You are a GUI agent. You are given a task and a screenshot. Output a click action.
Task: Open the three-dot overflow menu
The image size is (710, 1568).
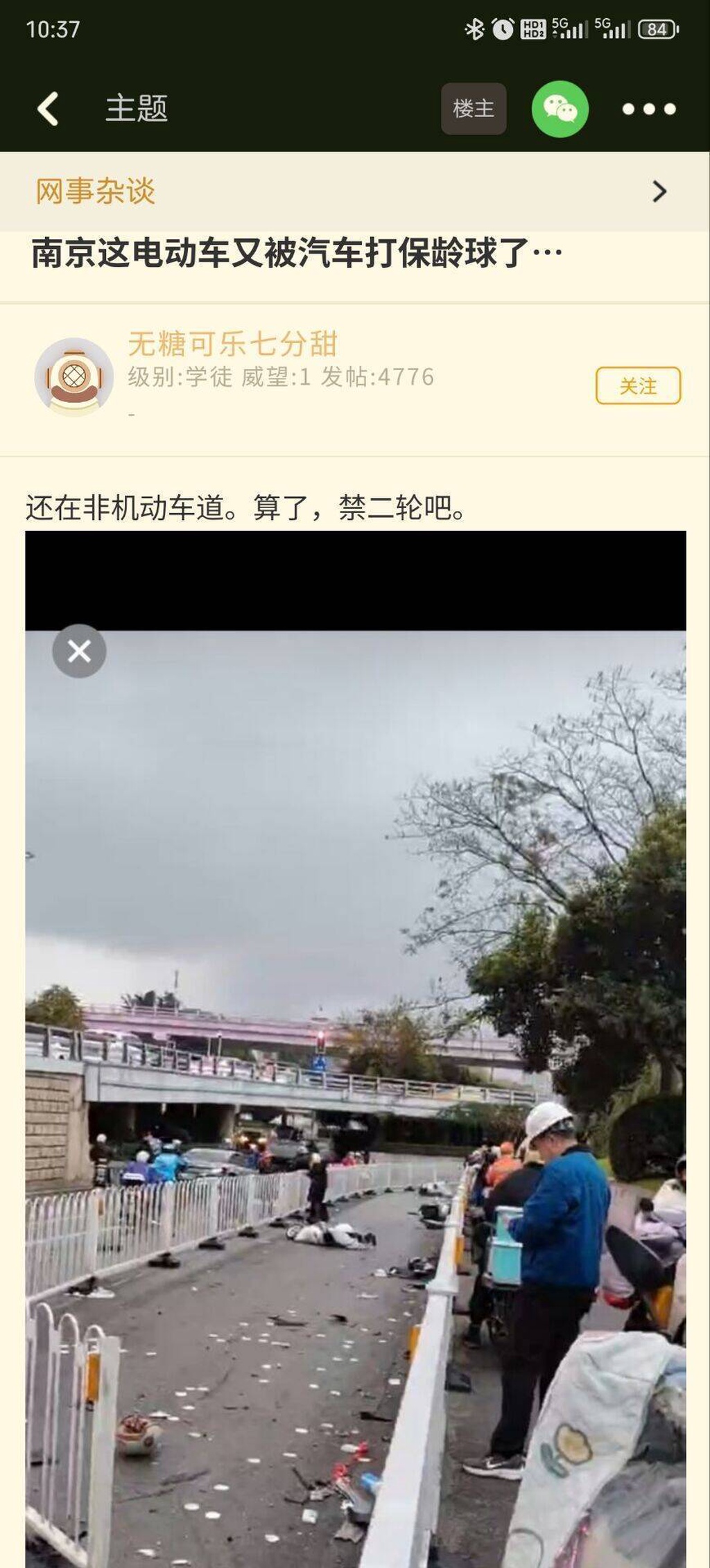coord(648,109)
